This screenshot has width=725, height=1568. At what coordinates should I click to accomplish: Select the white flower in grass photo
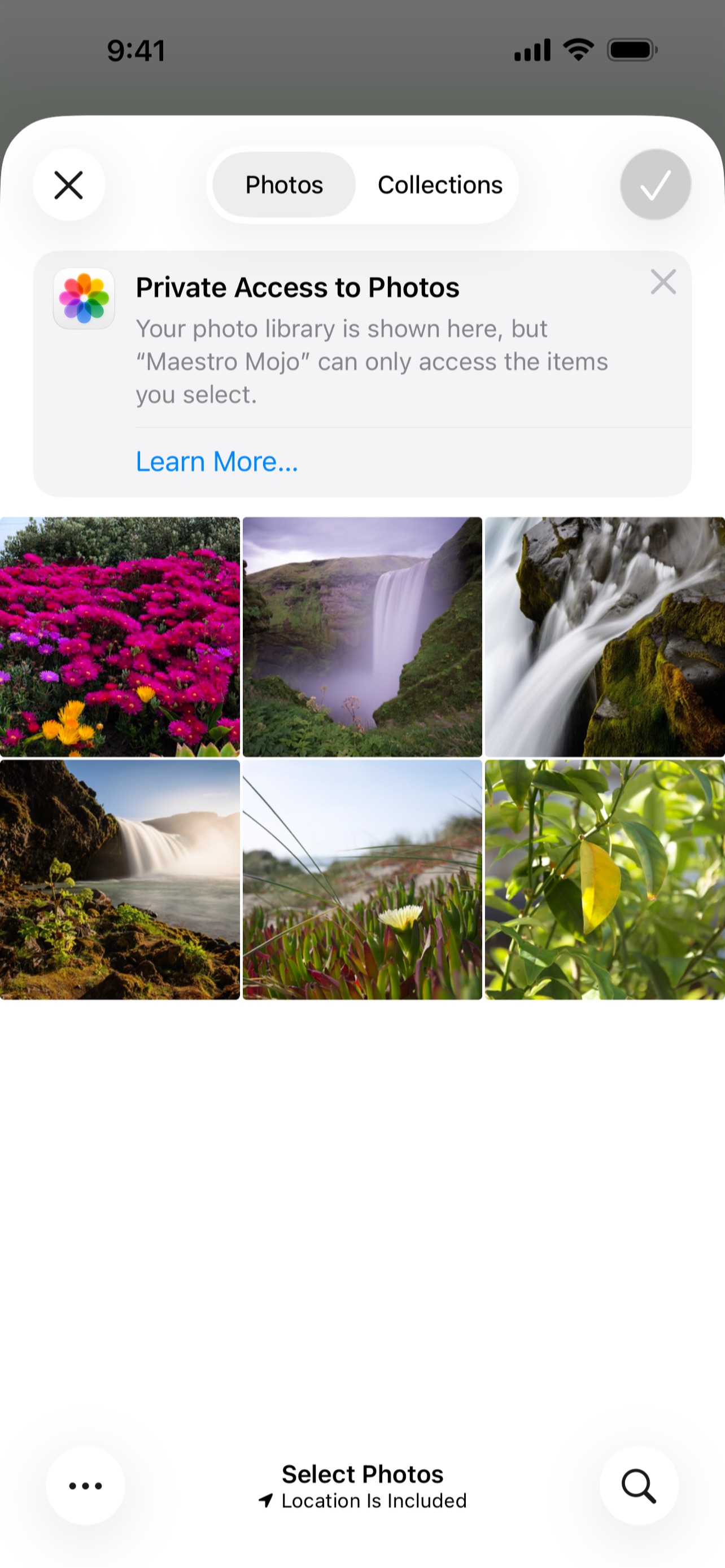coord(362,879)
